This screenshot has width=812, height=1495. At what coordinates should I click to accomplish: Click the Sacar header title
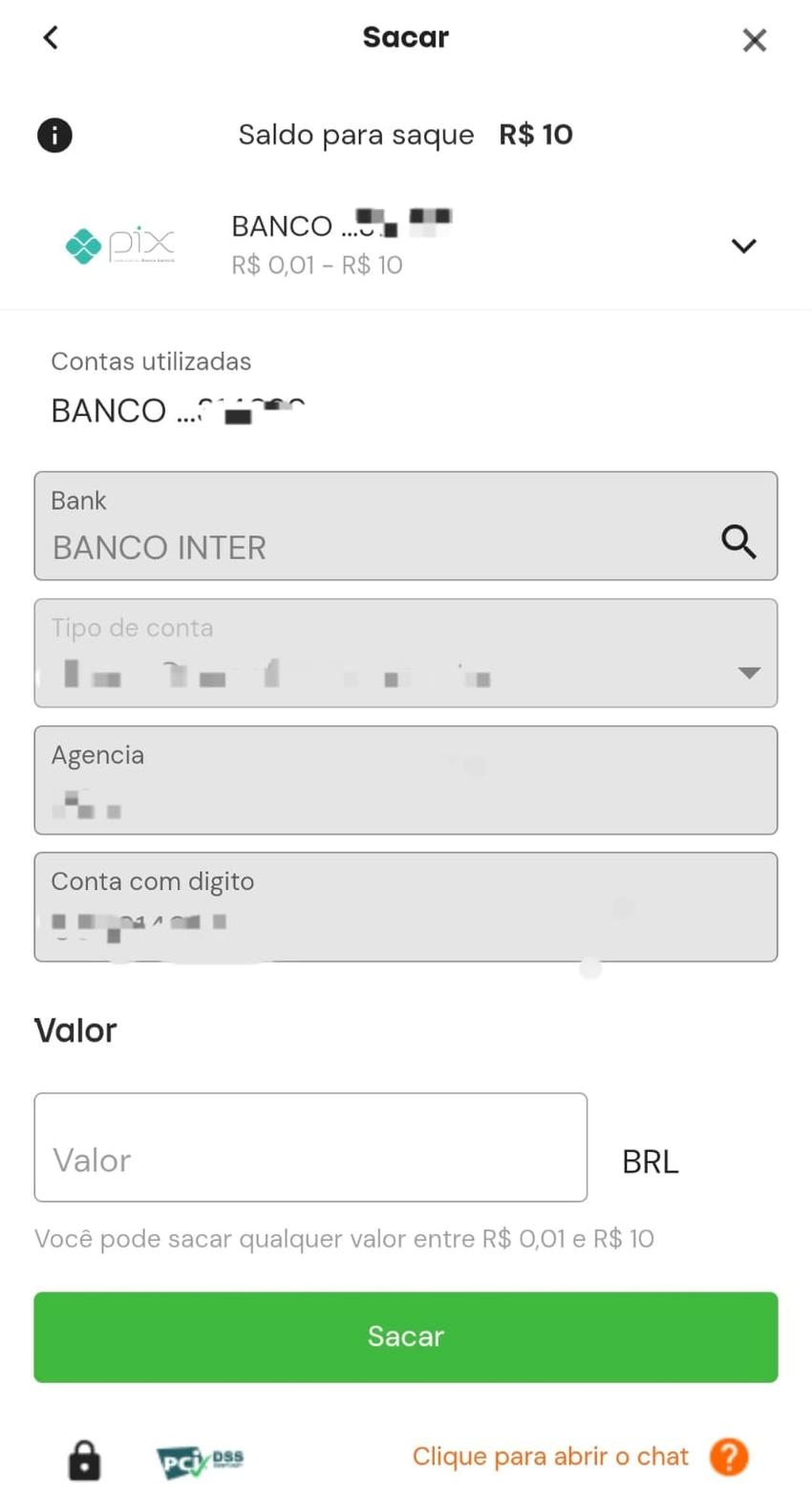(x=405, y=36)
